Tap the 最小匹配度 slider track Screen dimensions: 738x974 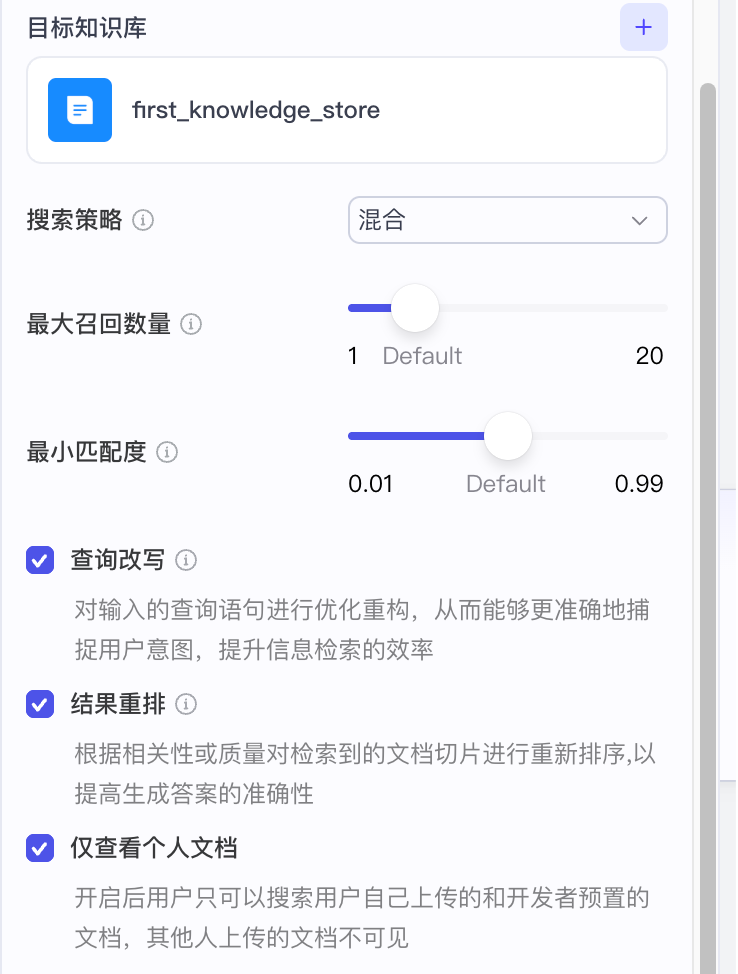pos(600,436)
